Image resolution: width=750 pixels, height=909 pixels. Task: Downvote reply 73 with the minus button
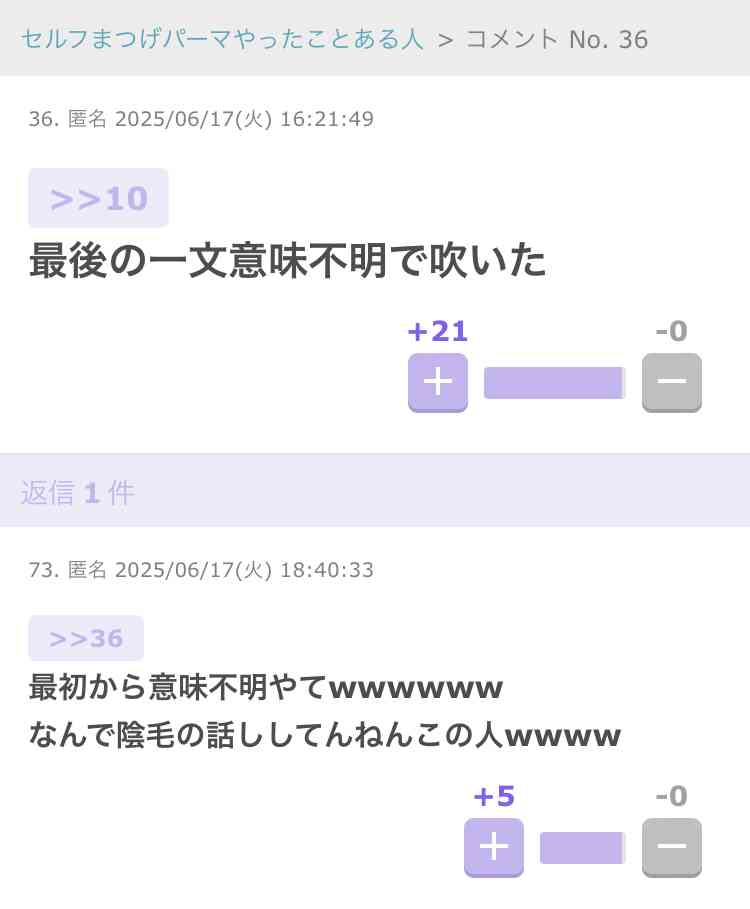[671, 847]
